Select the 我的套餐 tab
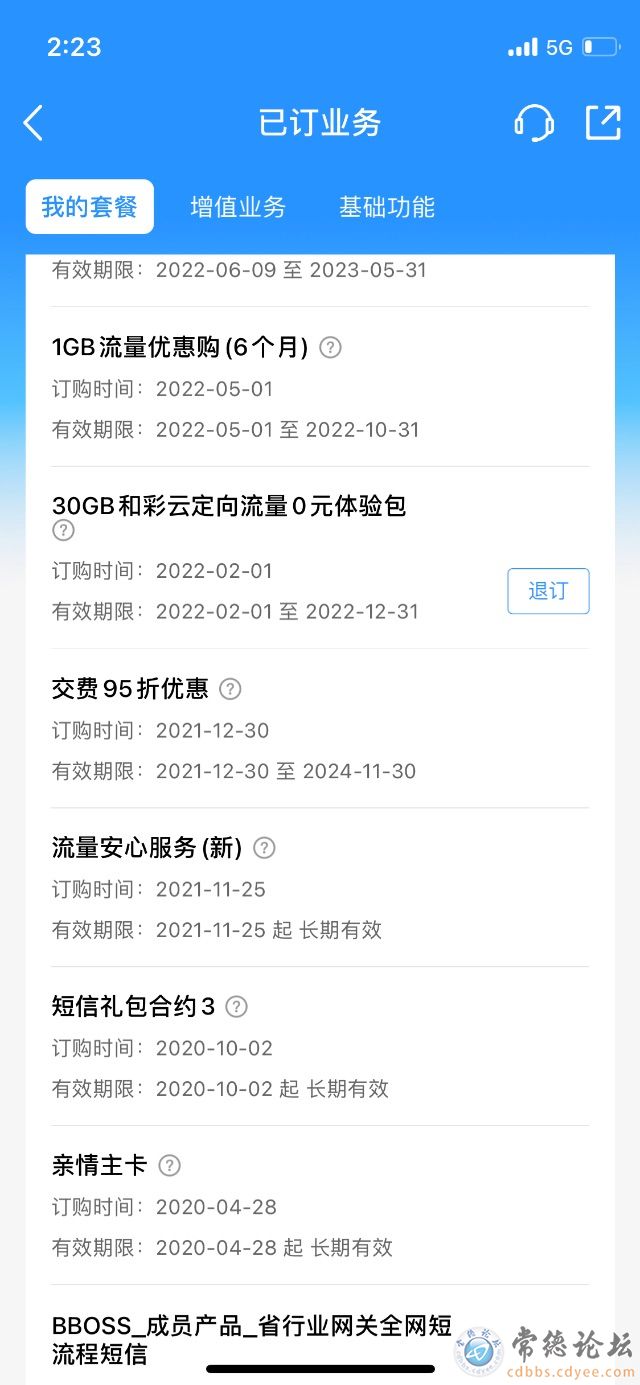The width and height of the screenshot is (640, 1385). (x=90, y=207)
